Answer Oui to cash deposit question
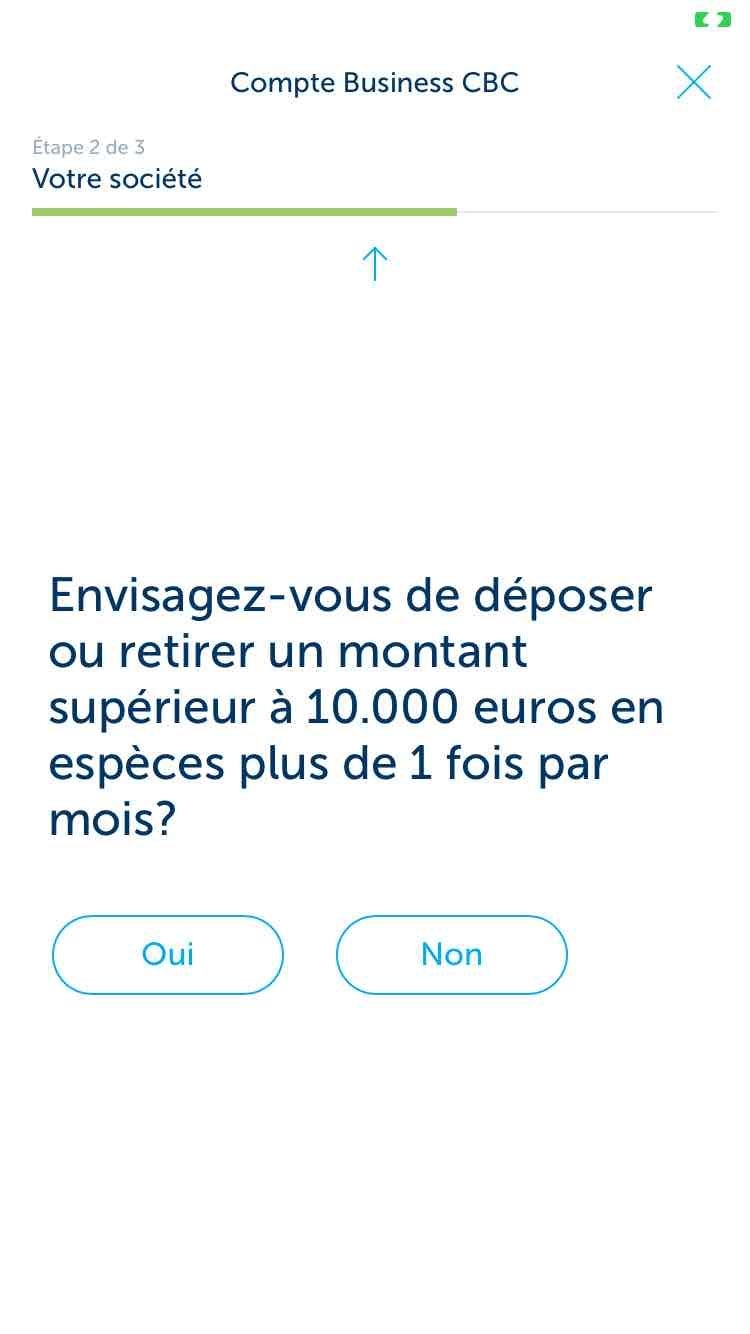 pyautogui.click(x=168, y=954)
